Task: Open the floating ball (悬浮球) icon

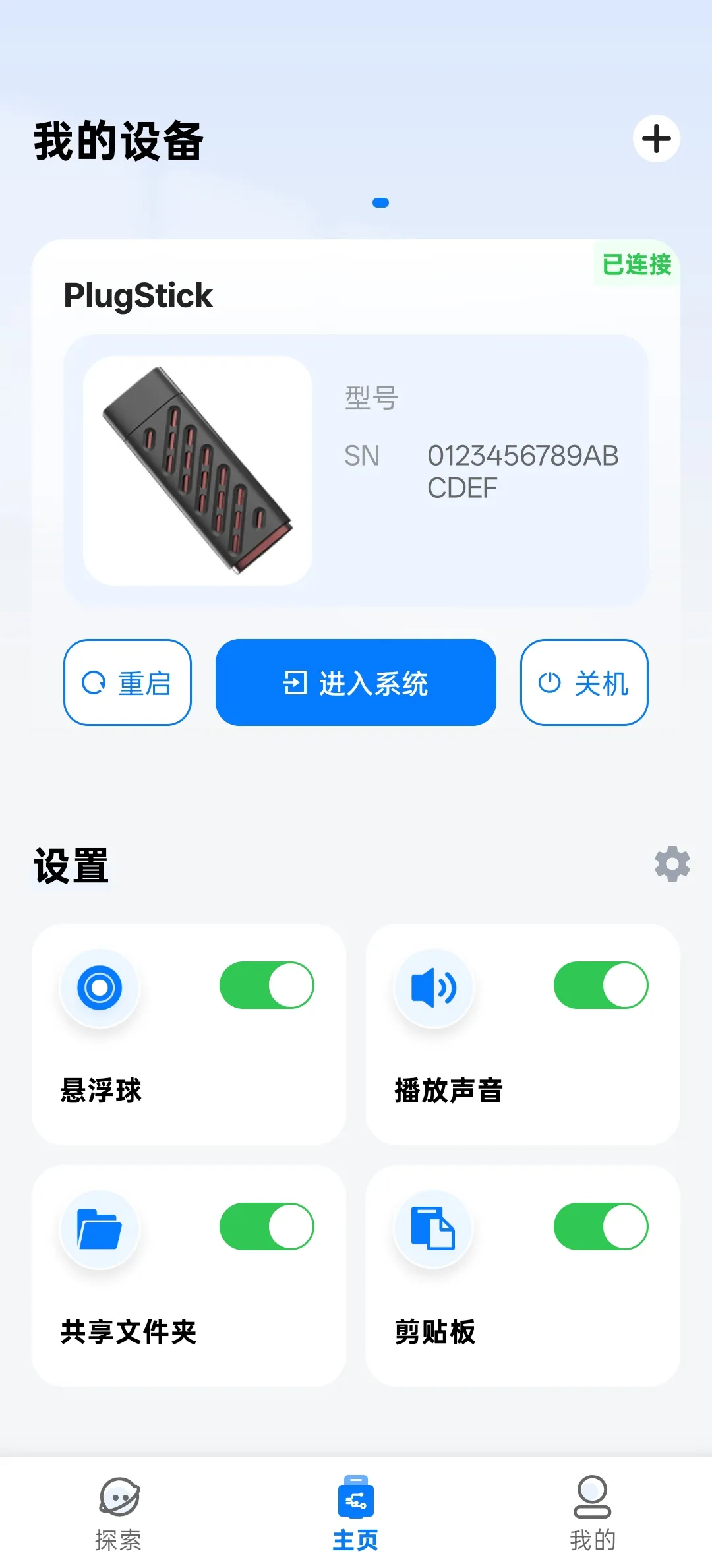Action: pyautogui.click(x=100, y=986)
